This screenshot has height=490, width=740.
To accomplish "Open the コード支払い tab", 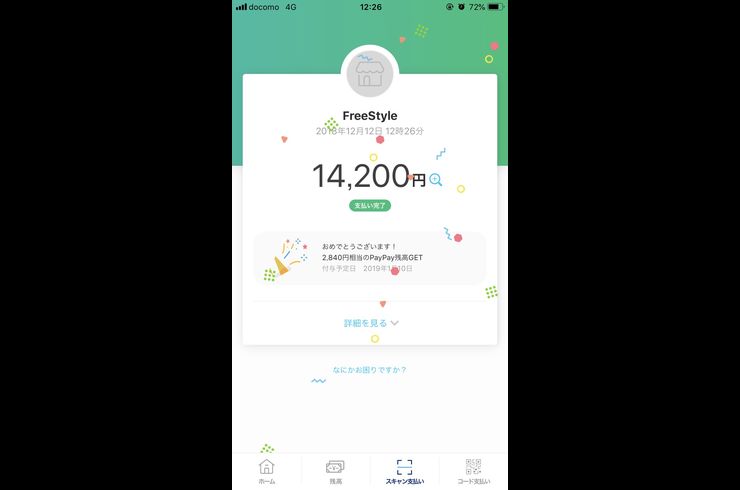I will (473, 471).
